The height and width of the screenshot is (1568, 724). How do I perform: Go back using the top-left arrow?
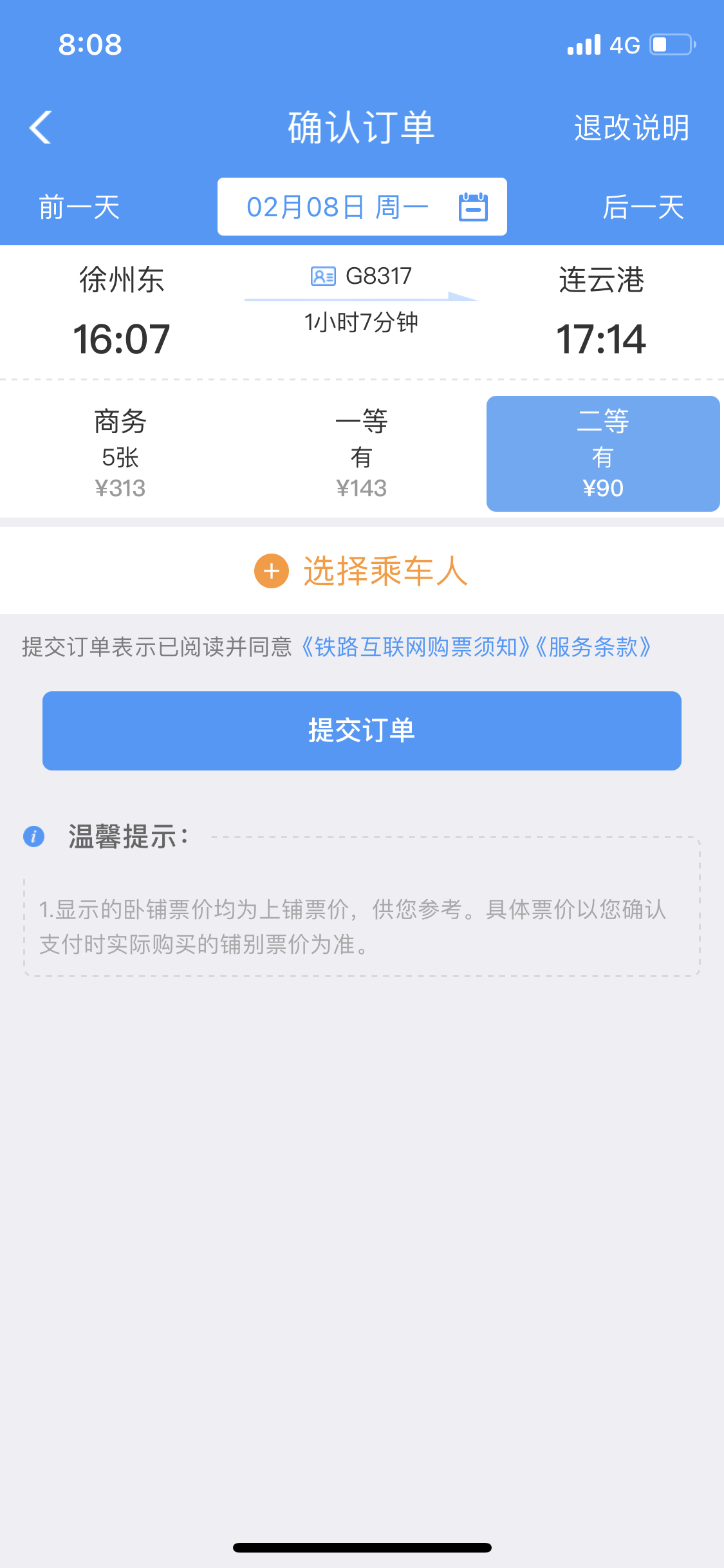click(41, 127)
